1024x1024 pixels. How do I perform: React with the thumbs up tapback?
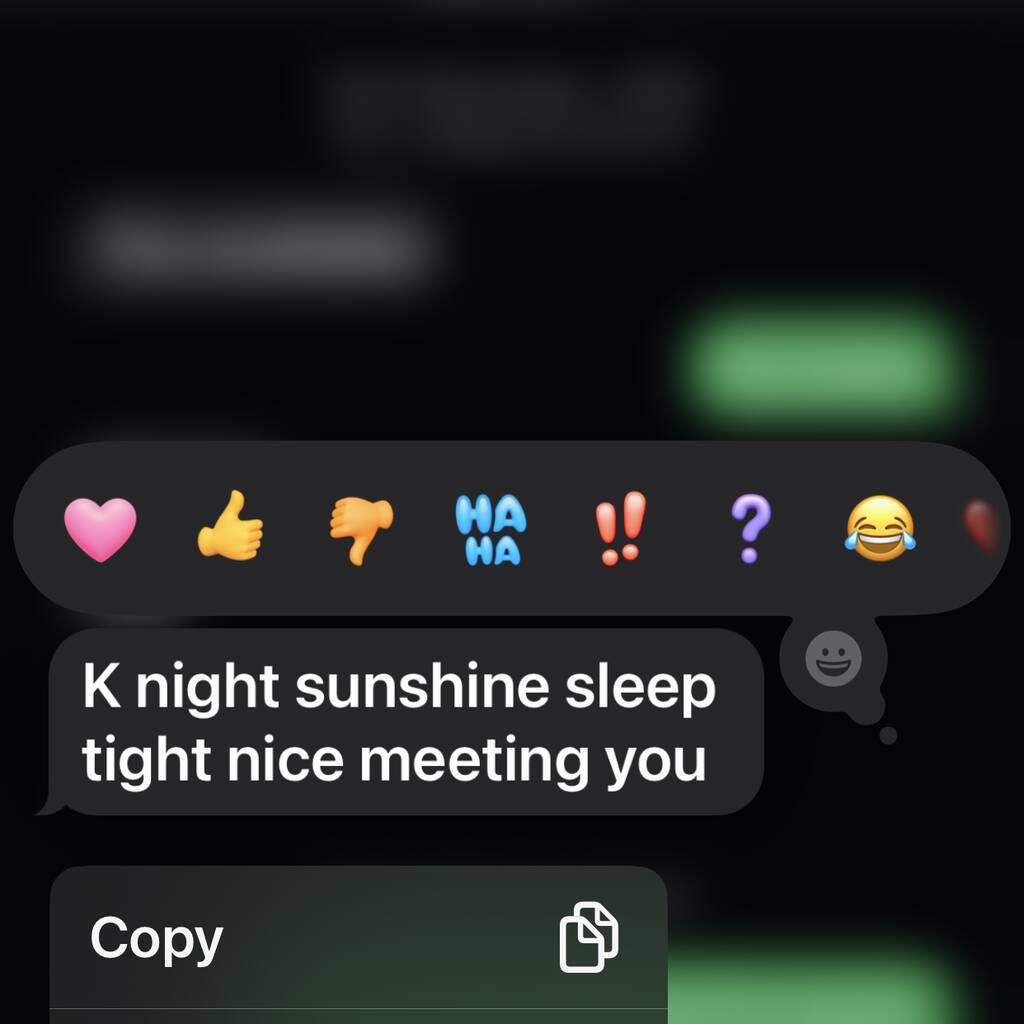[230, 526]
